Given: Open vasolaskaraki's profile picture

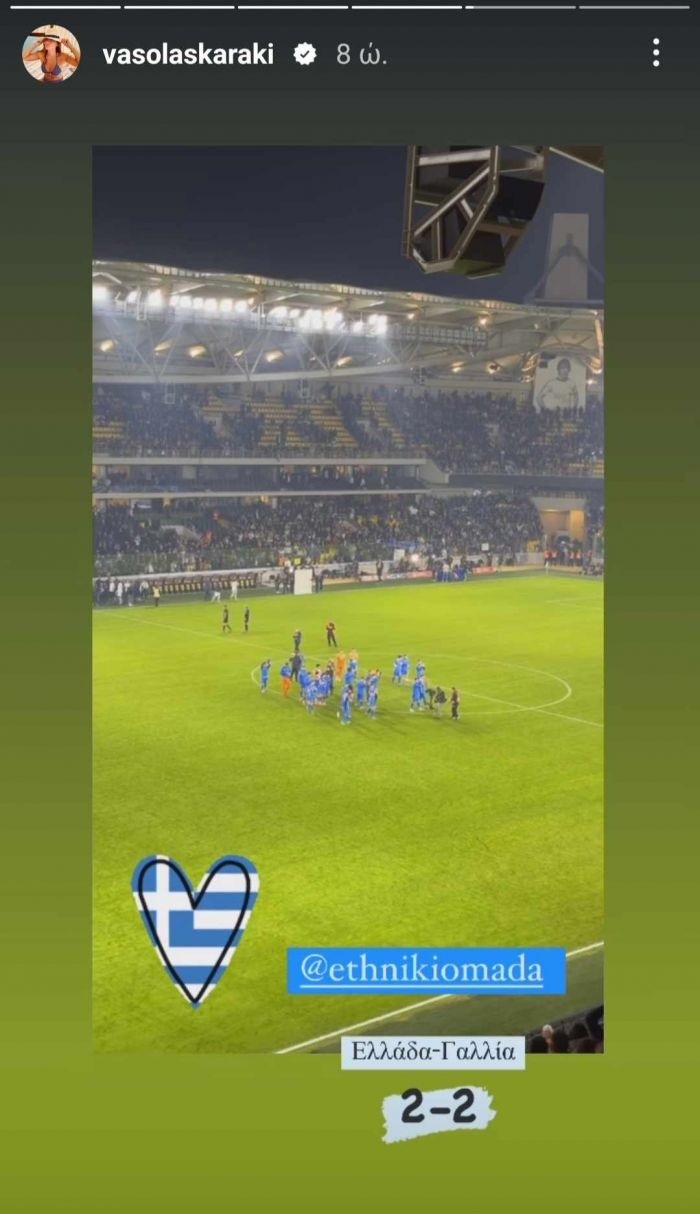Looking at the screenshot, I should click(x=51, y=53).
